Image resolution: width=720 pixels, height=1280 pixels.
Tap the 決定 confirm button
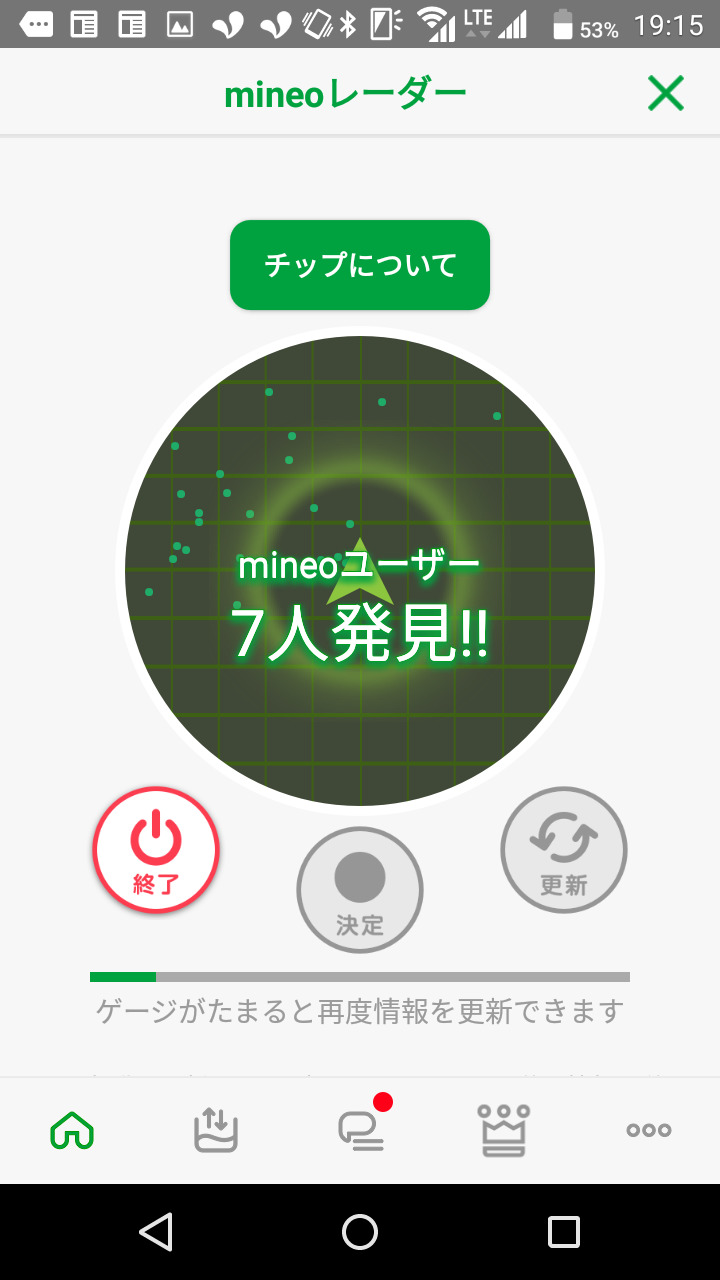(360, 890)
